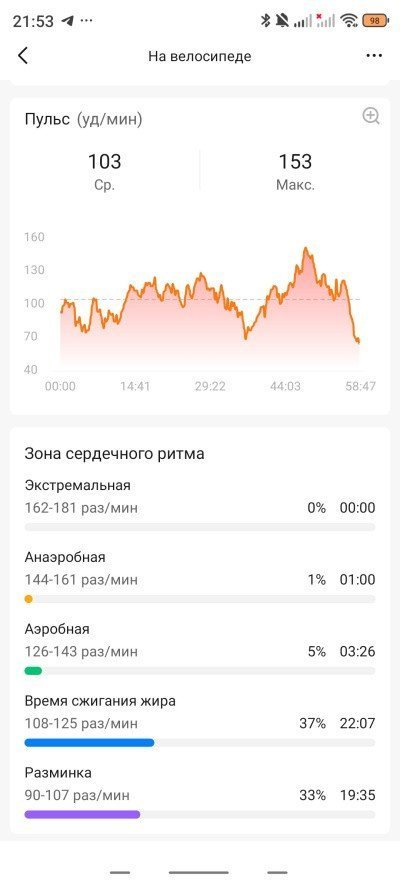
Task: Tap the system home pill
Action: coord(198,872)
